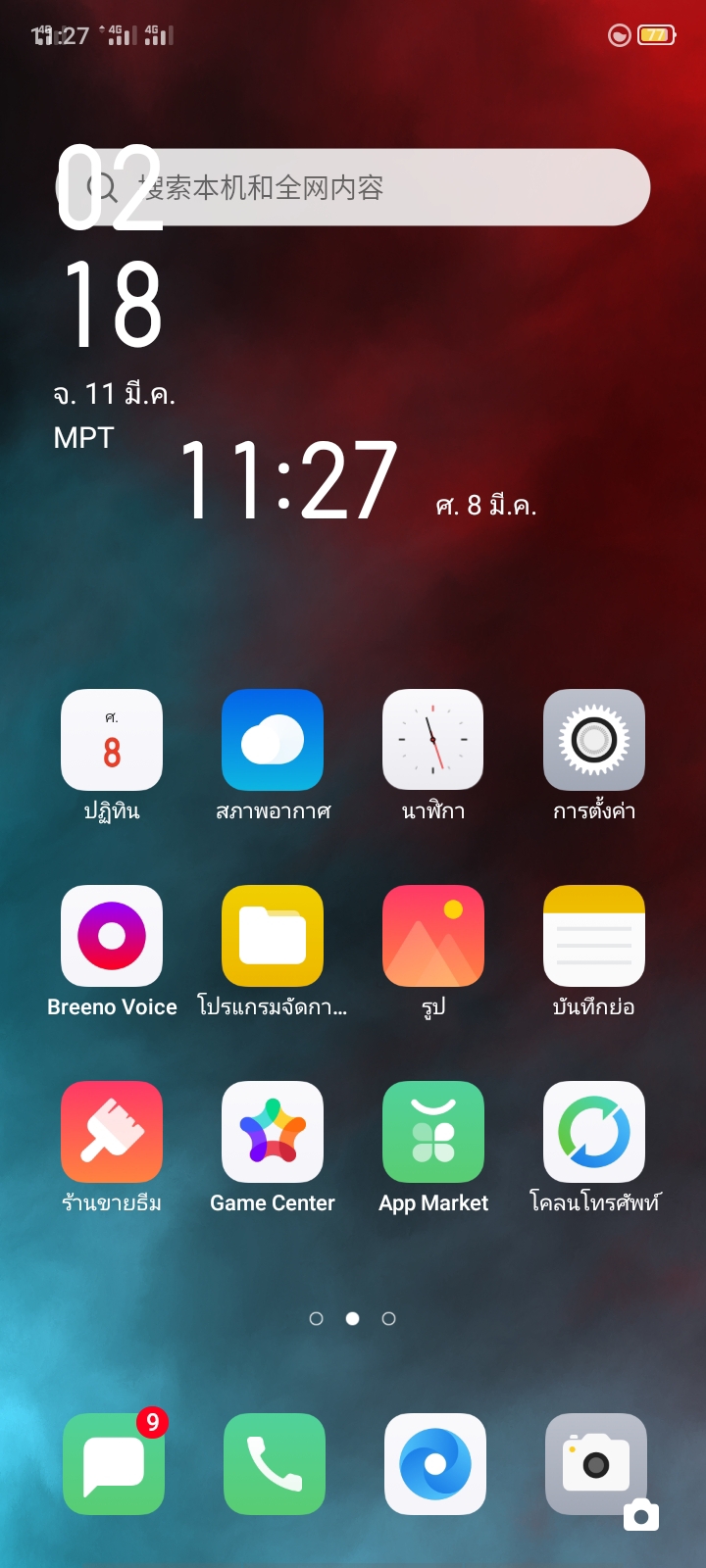Viewport: 706px width, 1568px height.
Task: Open the phone dialer in the dock
Action: click(275, 1464)
